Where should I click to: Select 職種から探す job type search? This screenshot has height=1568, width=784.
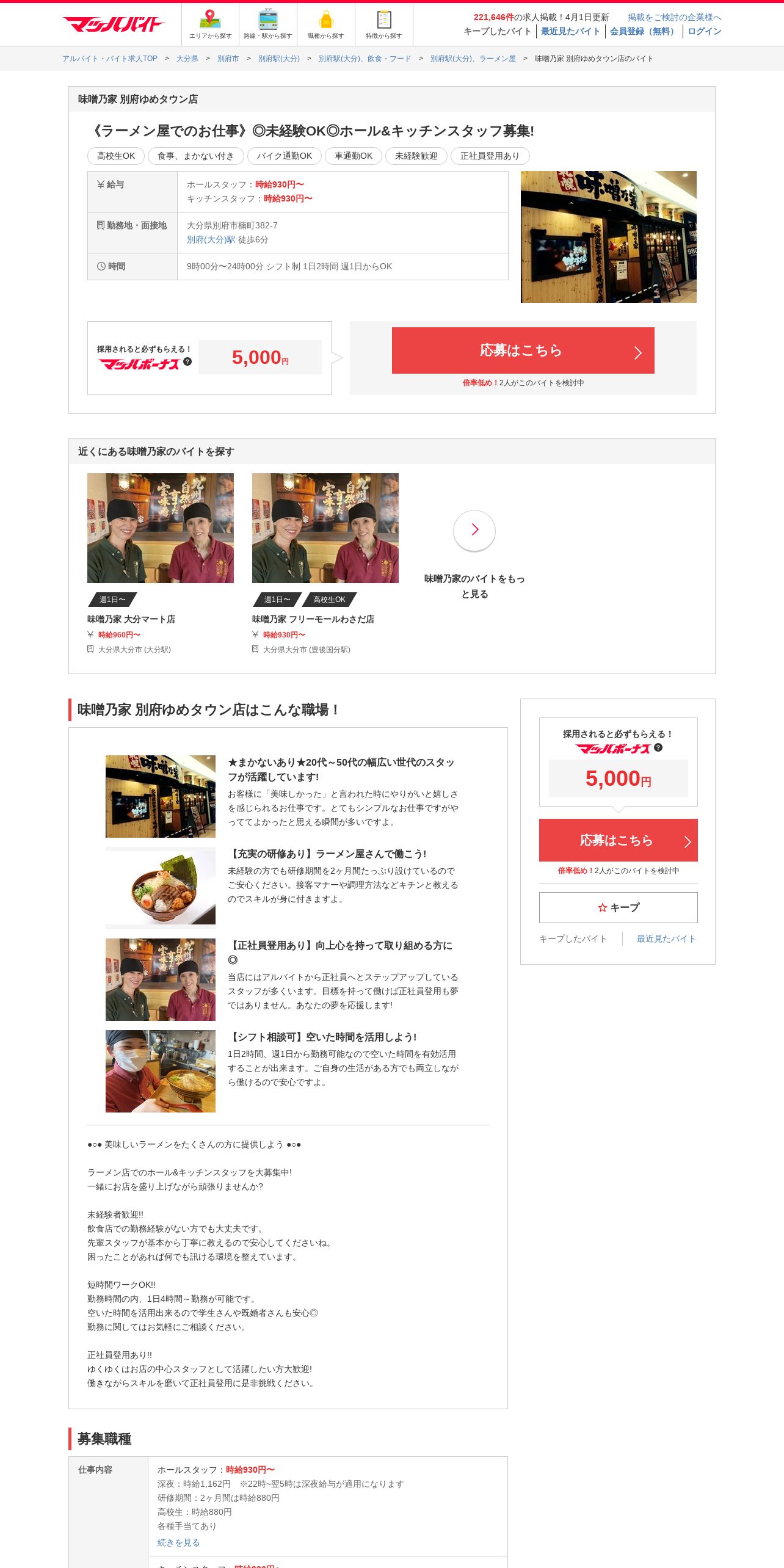[326, 24]
